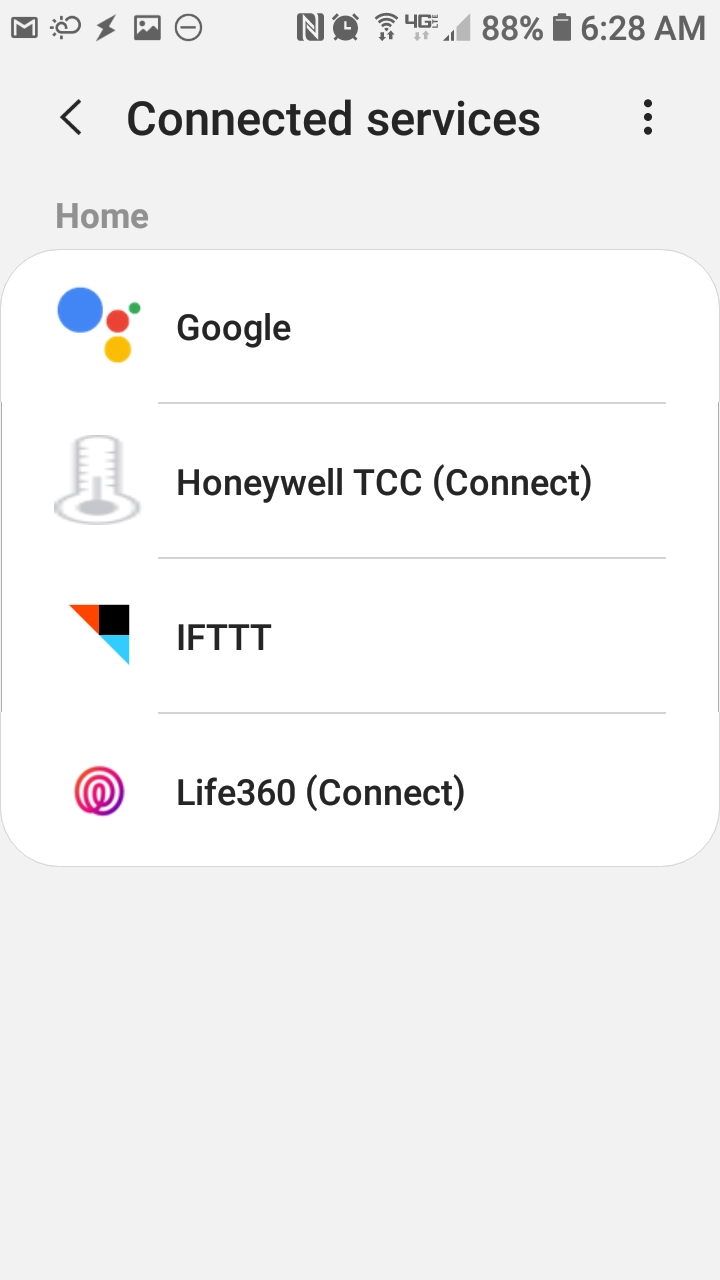Viewport: 720px width, 1280px height.
Task: Choose Life360 (Connect)
Action: click(x=360, y=791)
